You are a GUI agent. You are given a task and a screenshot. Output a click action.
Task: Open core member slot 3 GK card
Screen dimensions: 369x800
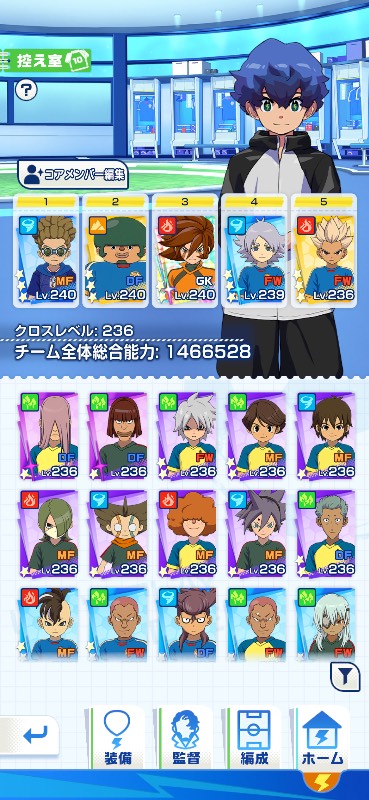[185, 251]
